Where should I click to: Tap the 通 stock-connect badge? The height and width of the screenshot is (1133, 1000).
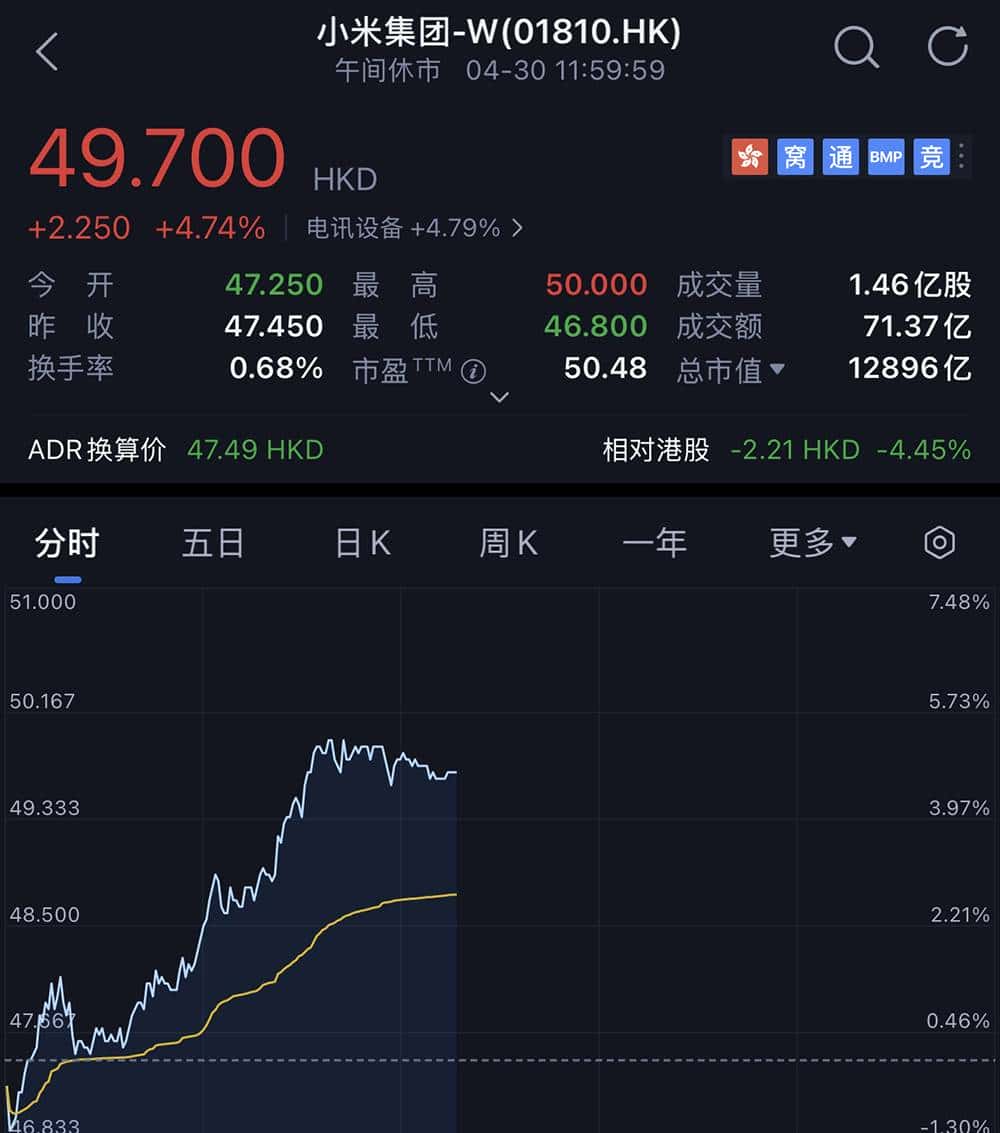point(840,157)
